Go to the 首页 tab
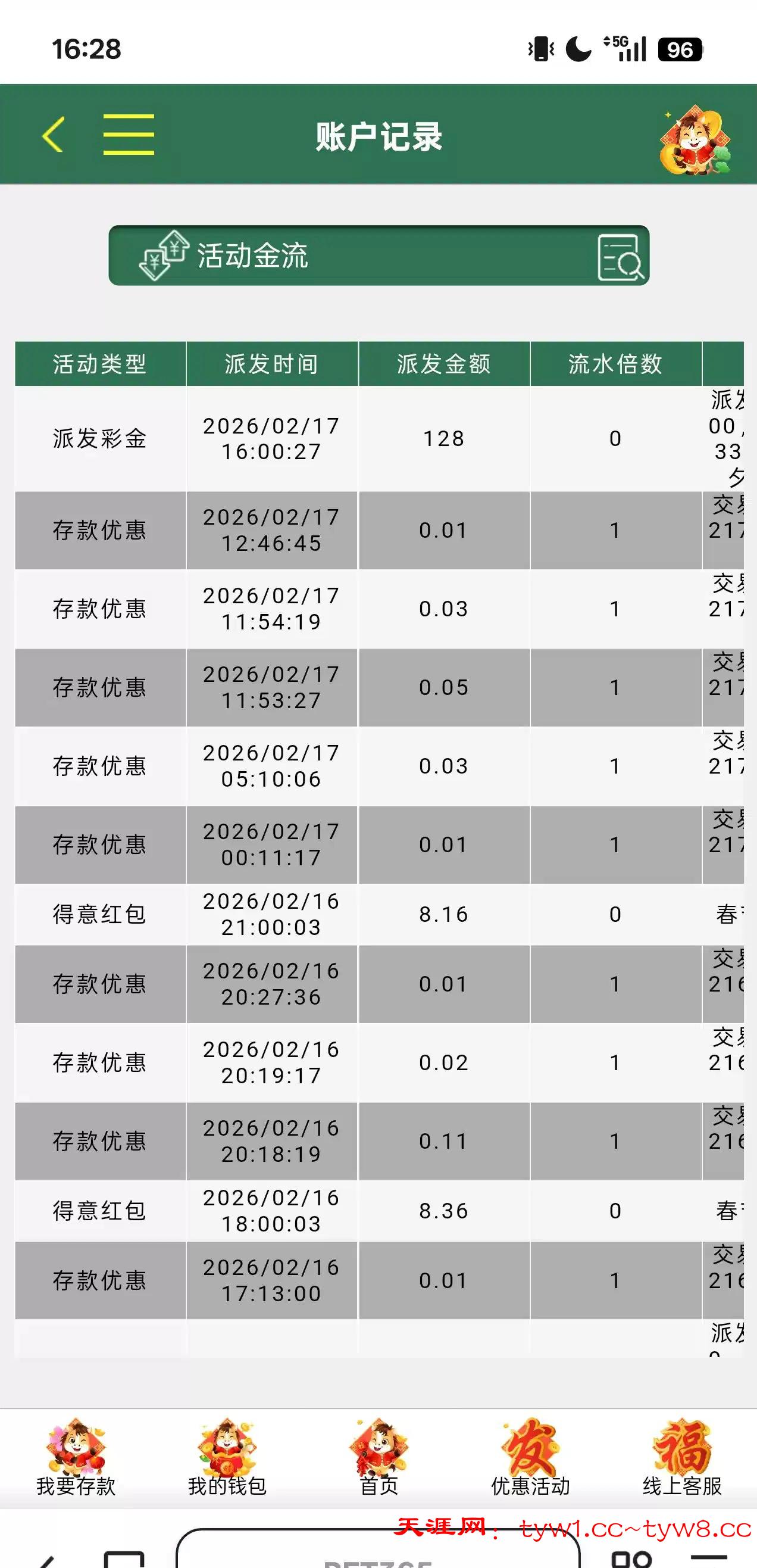 point(378,1458)
